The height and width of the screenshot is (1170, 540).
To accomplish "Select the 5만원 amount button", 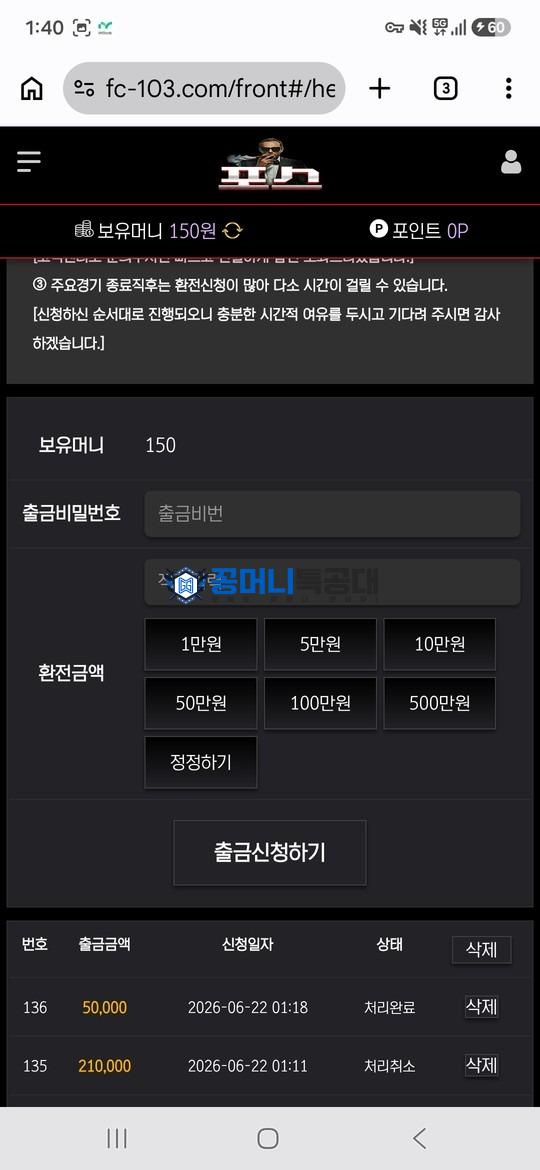I will click(x=320, y=644).
